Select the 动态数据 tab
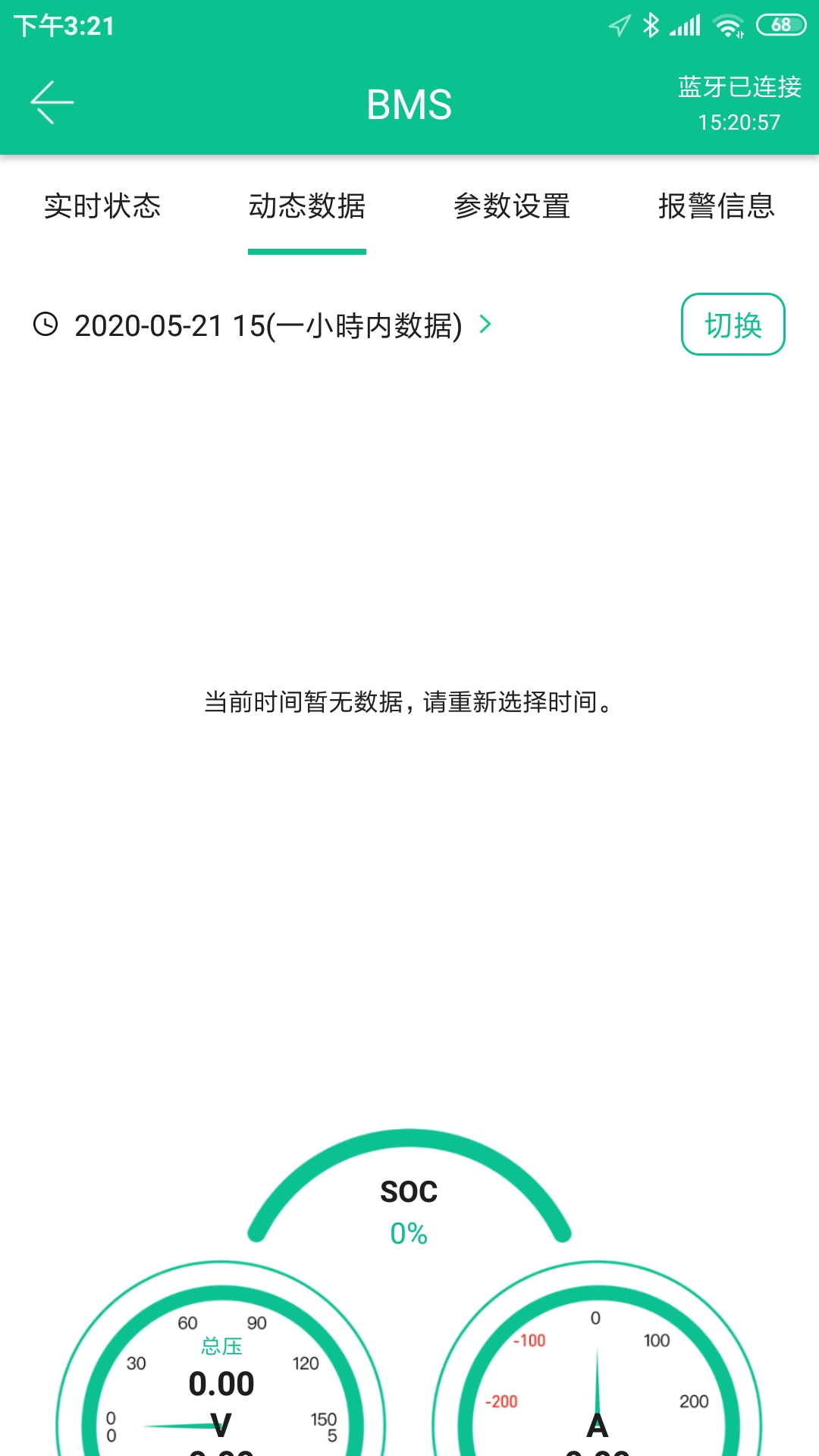819x1456 pixels. (307, 206)
